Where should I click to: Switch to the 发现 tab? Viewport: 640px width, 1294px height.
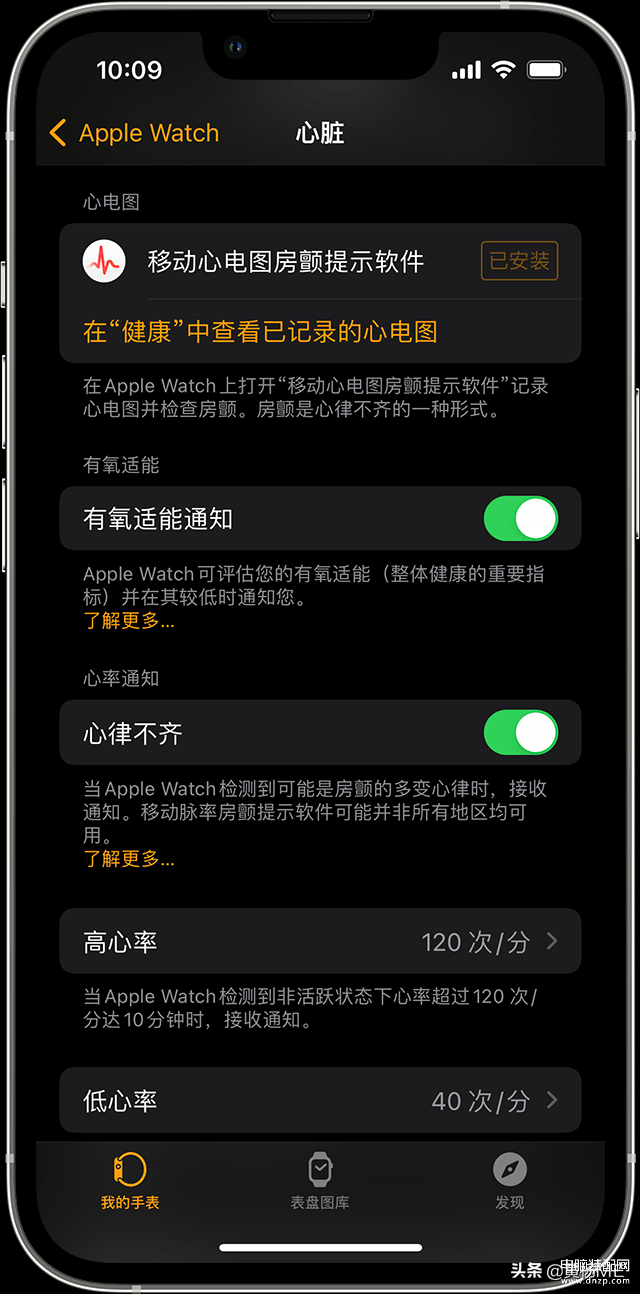pos(509,1181)
